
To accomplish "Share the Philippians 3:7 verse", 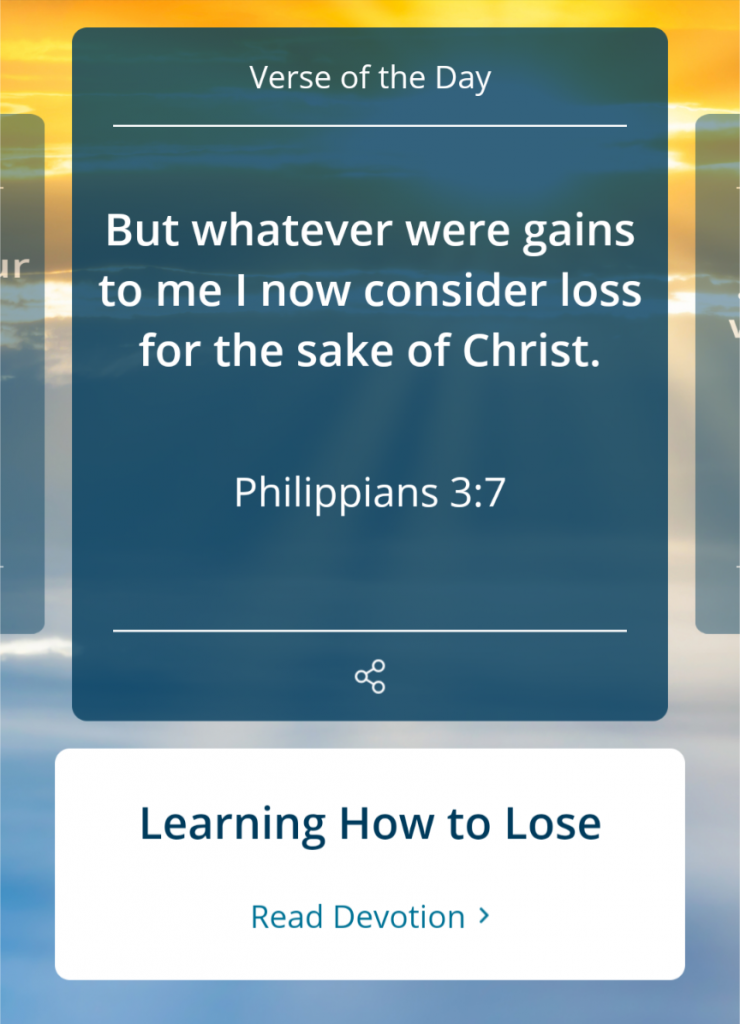I will (x=370, y=677).
